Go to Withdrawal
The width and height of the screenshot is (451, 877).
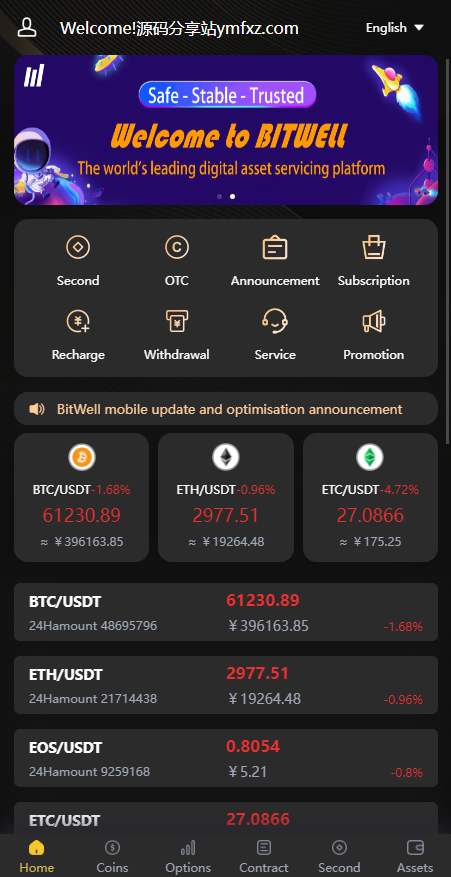pyautogui.click(x=177, y=335)
